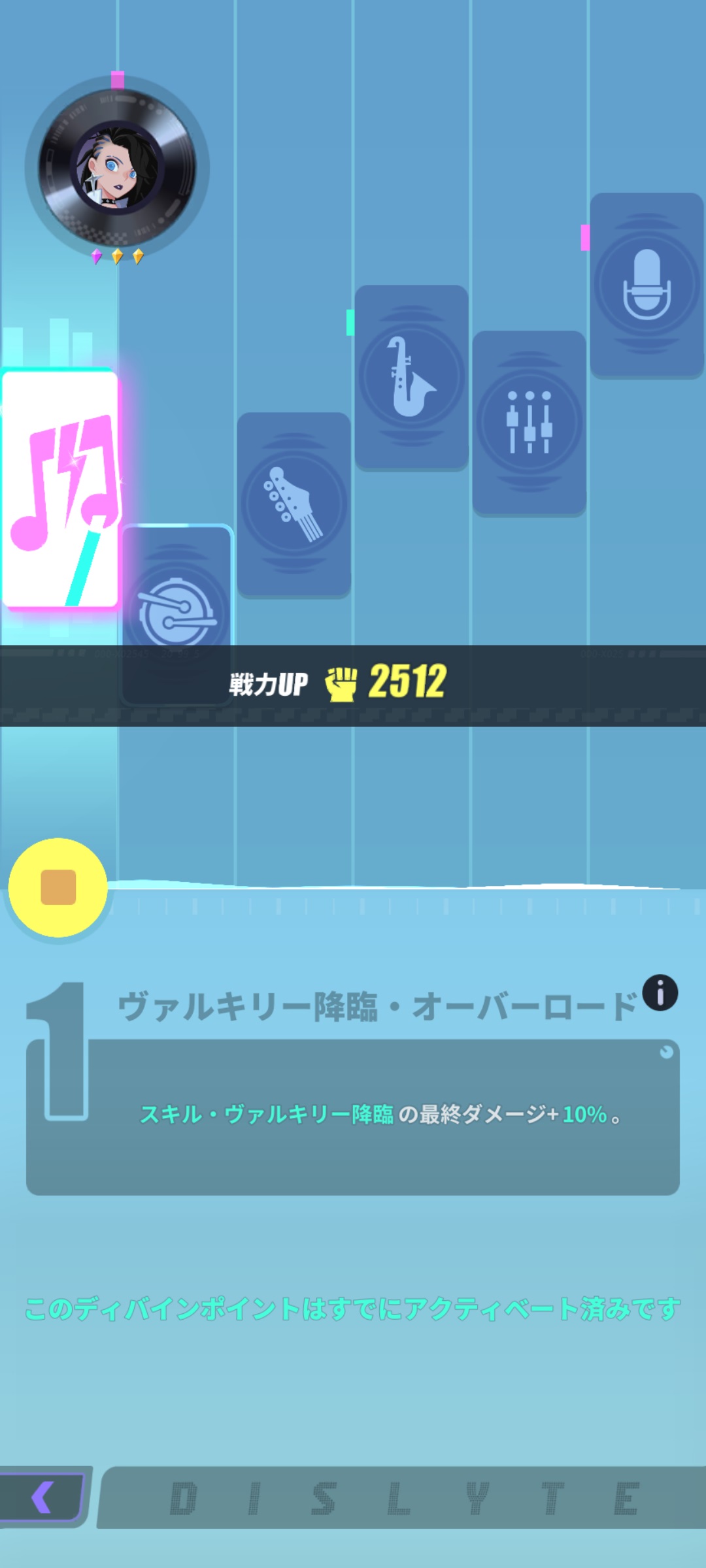The height and width of the screenshot is (1568, 706).
Task: Select the guitar headstock card
Action: click(294, 504)
